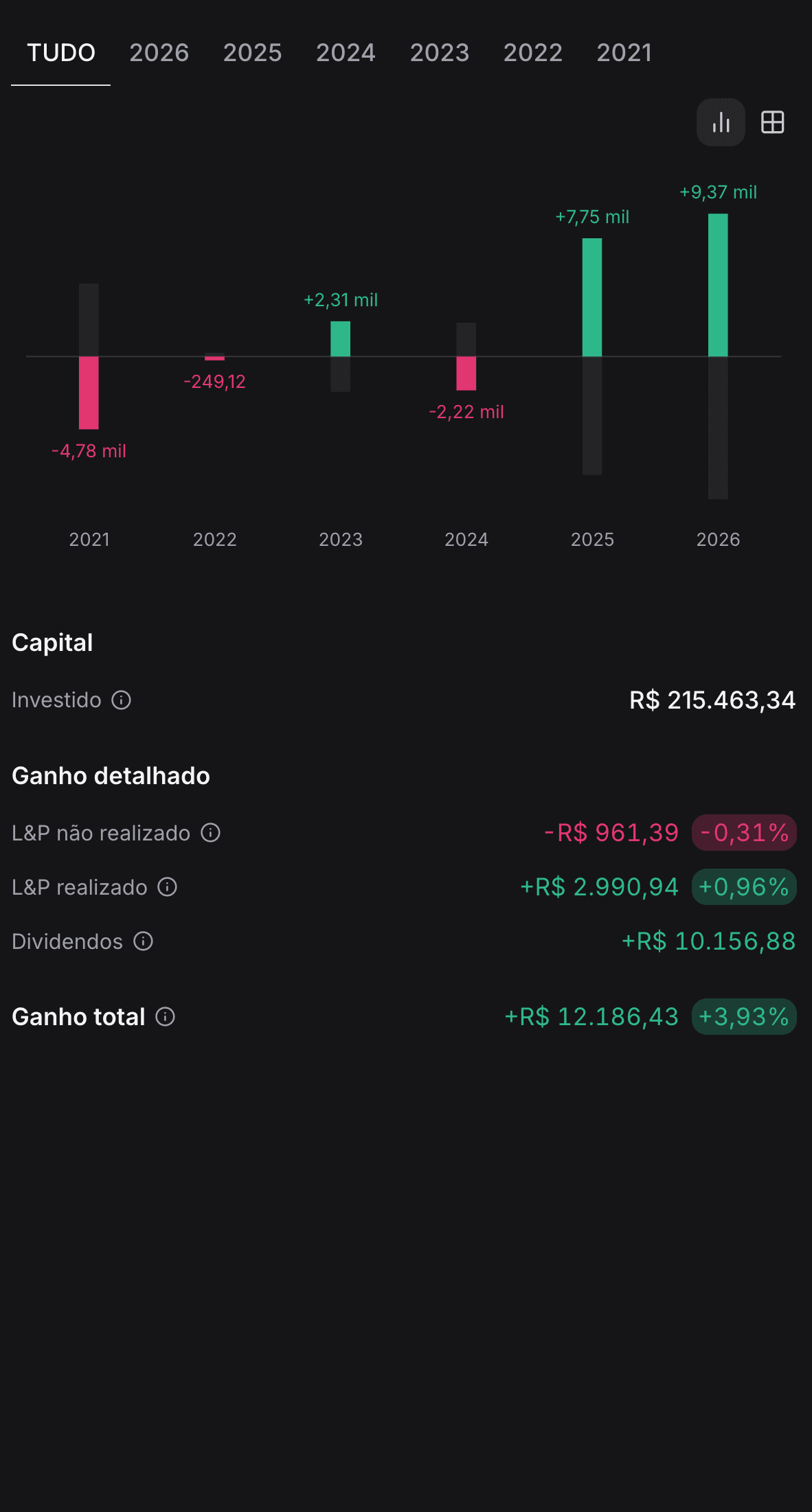The image size is (812, 1512).
Task: Open the L&P não realizado info tooltip
Action: coord(211,833)
